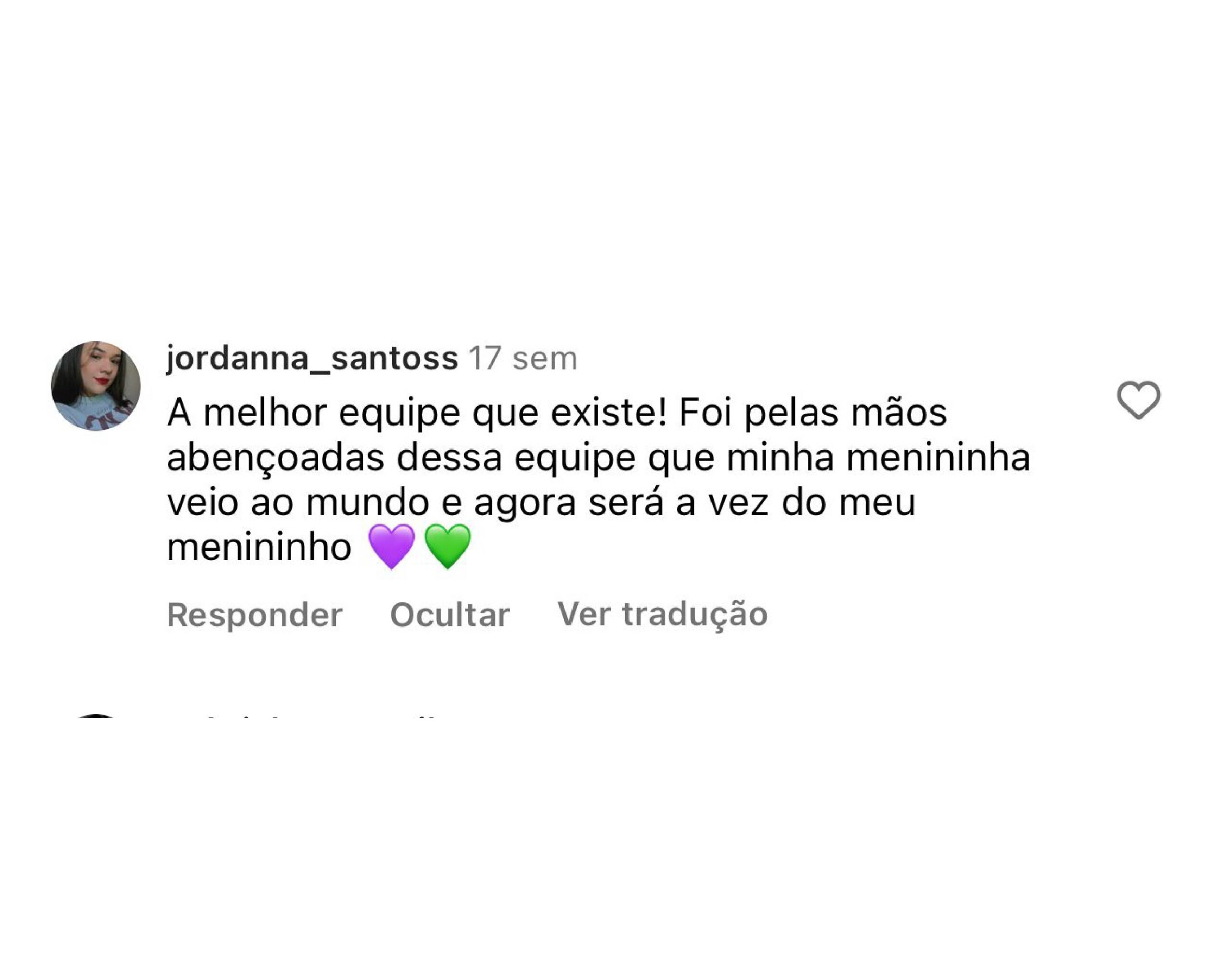Hide the comment with Ocultar
This screenshot has height=979, width=1232.
tap(449, 615)
